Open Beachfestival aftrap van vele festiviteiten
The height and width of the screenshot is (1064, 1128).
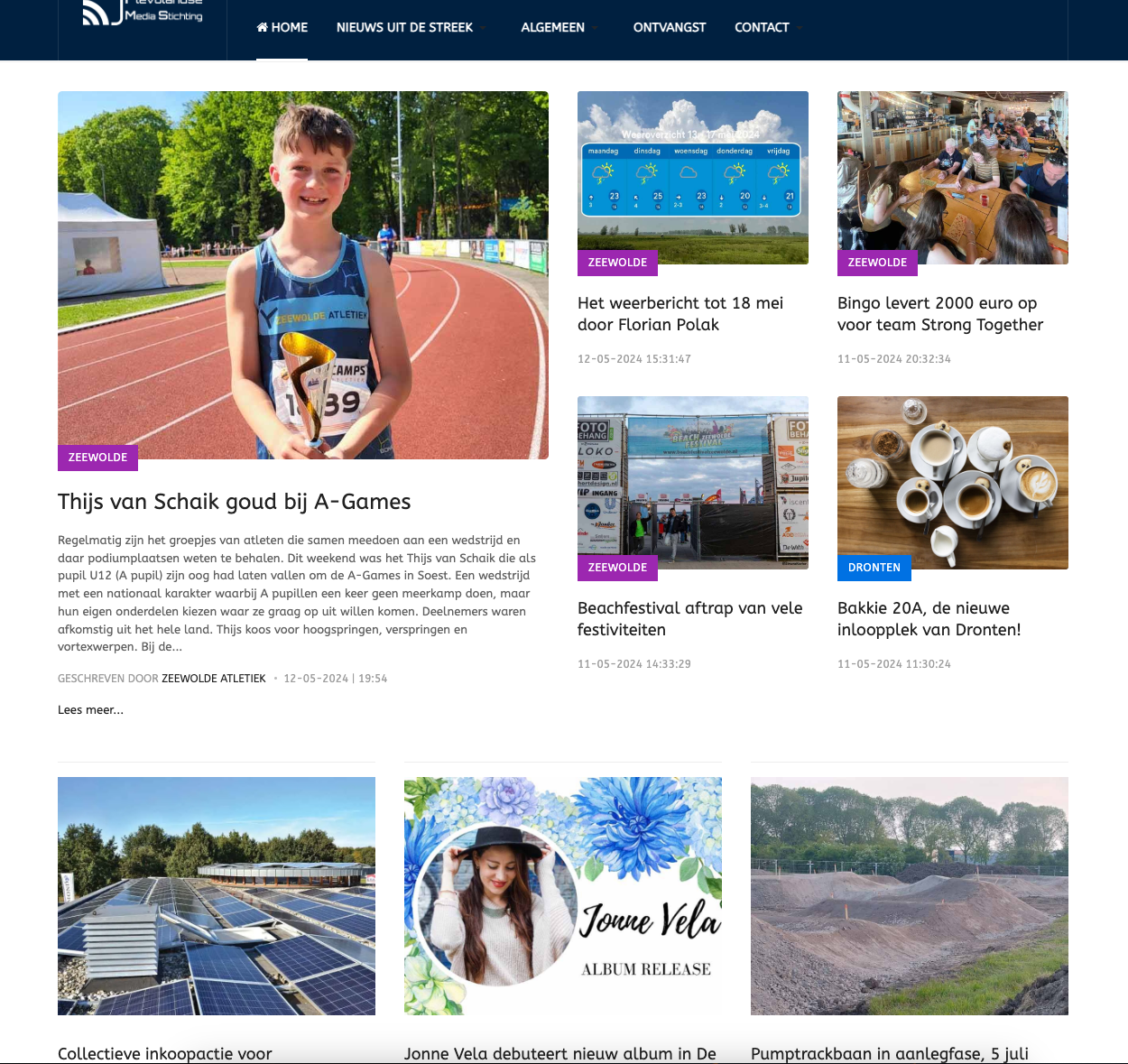click(689, 619)
